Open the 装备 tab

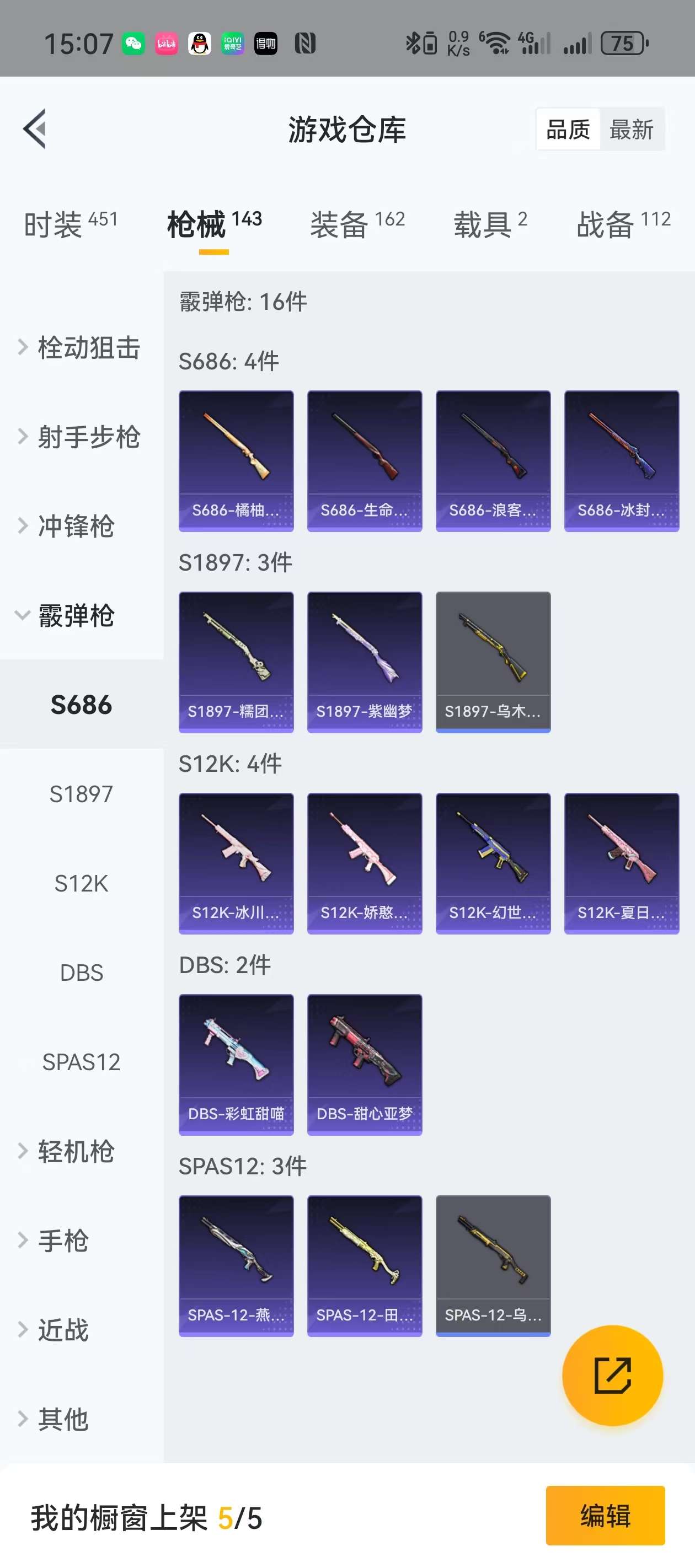357,224
